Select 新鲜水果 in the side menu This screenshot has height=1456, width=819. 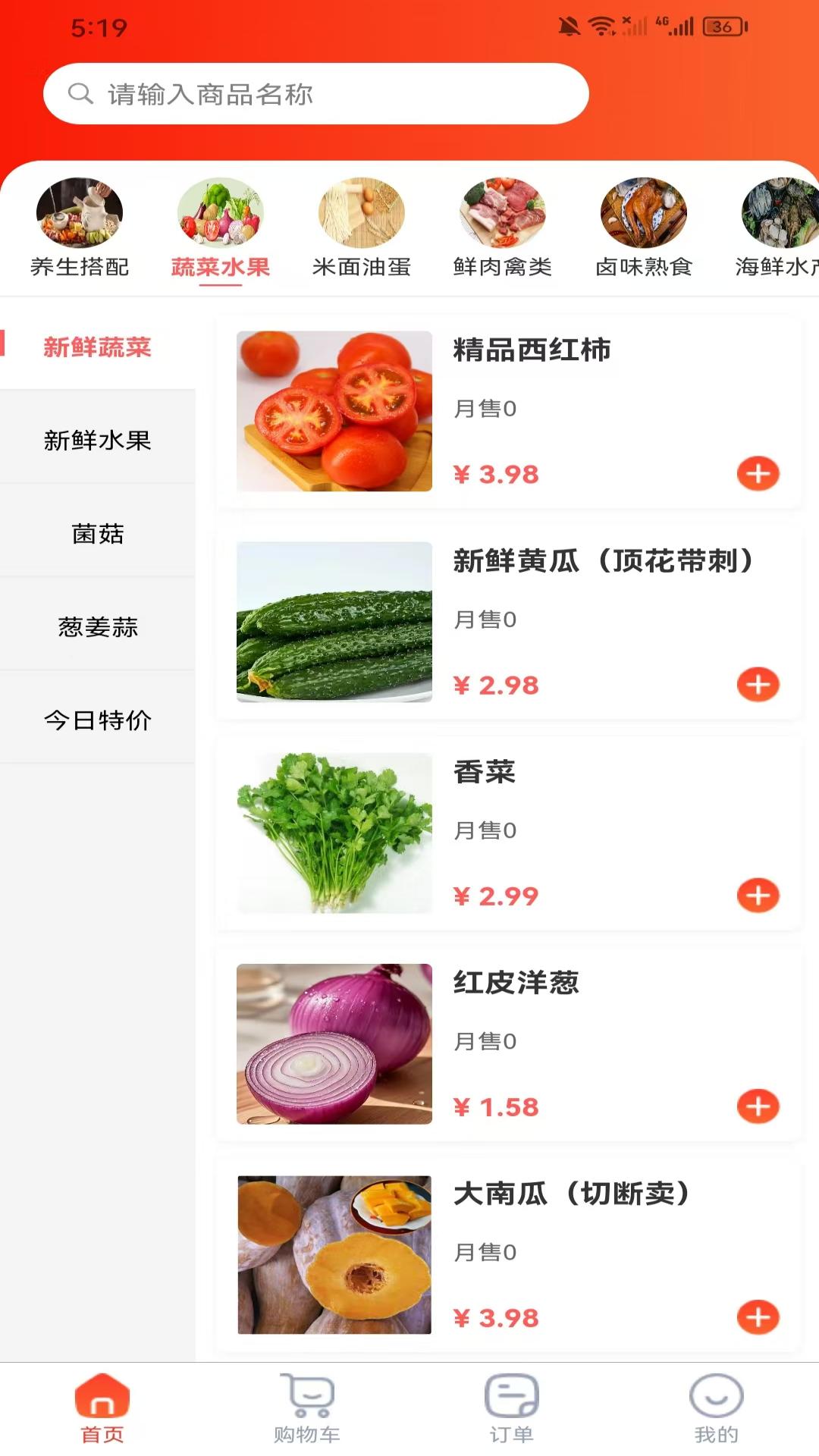[98, 441]
